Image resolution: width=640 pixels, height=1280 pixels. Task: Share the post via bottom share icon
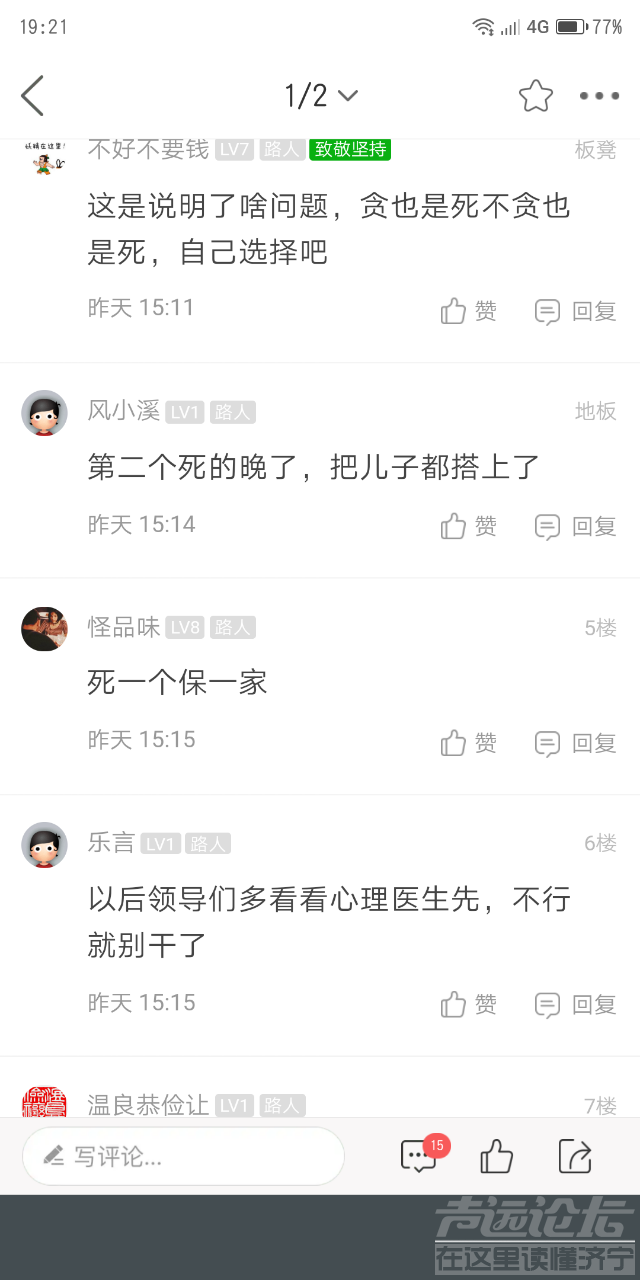[575, 1156]
